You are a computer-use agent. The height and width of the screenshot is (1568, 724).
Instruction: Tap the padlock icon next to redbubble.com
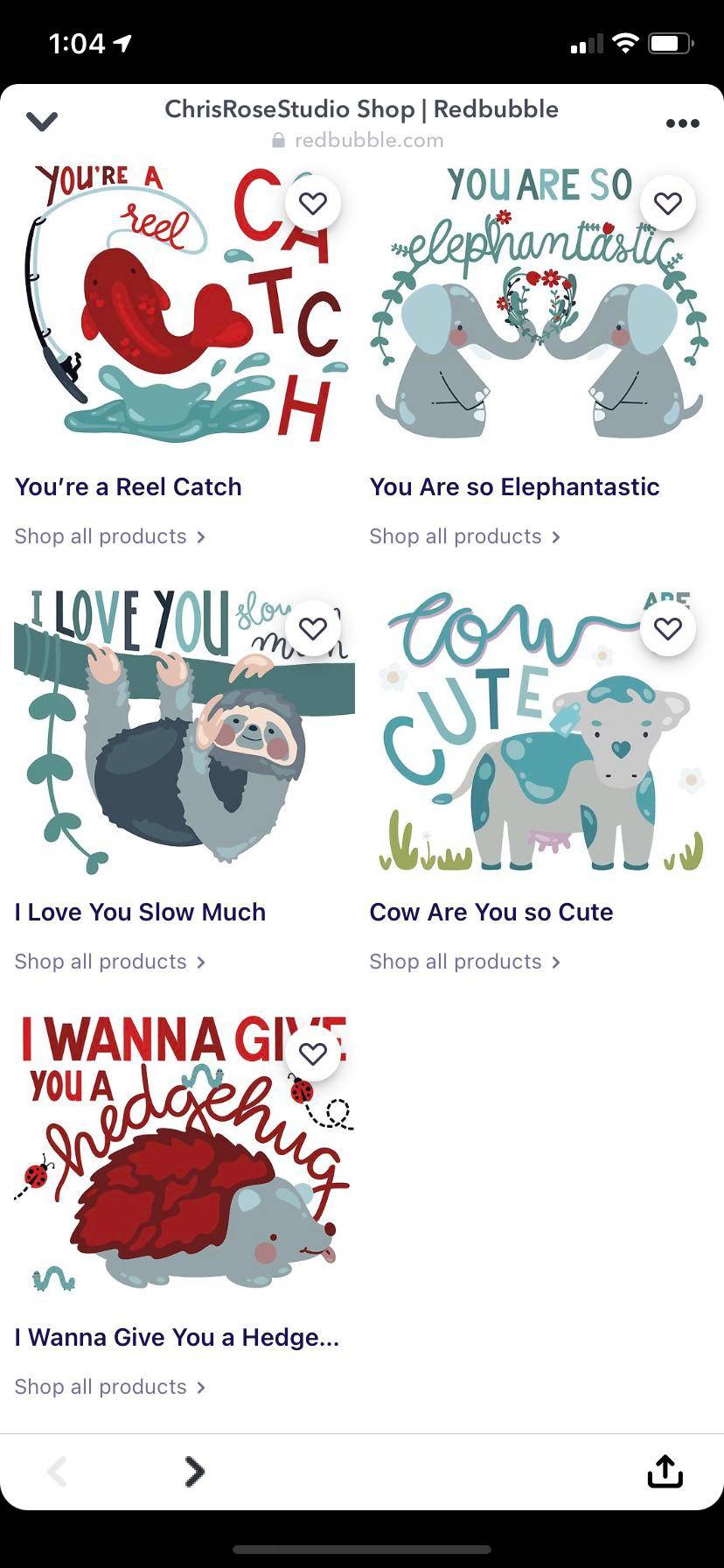[x=278, y=139]
